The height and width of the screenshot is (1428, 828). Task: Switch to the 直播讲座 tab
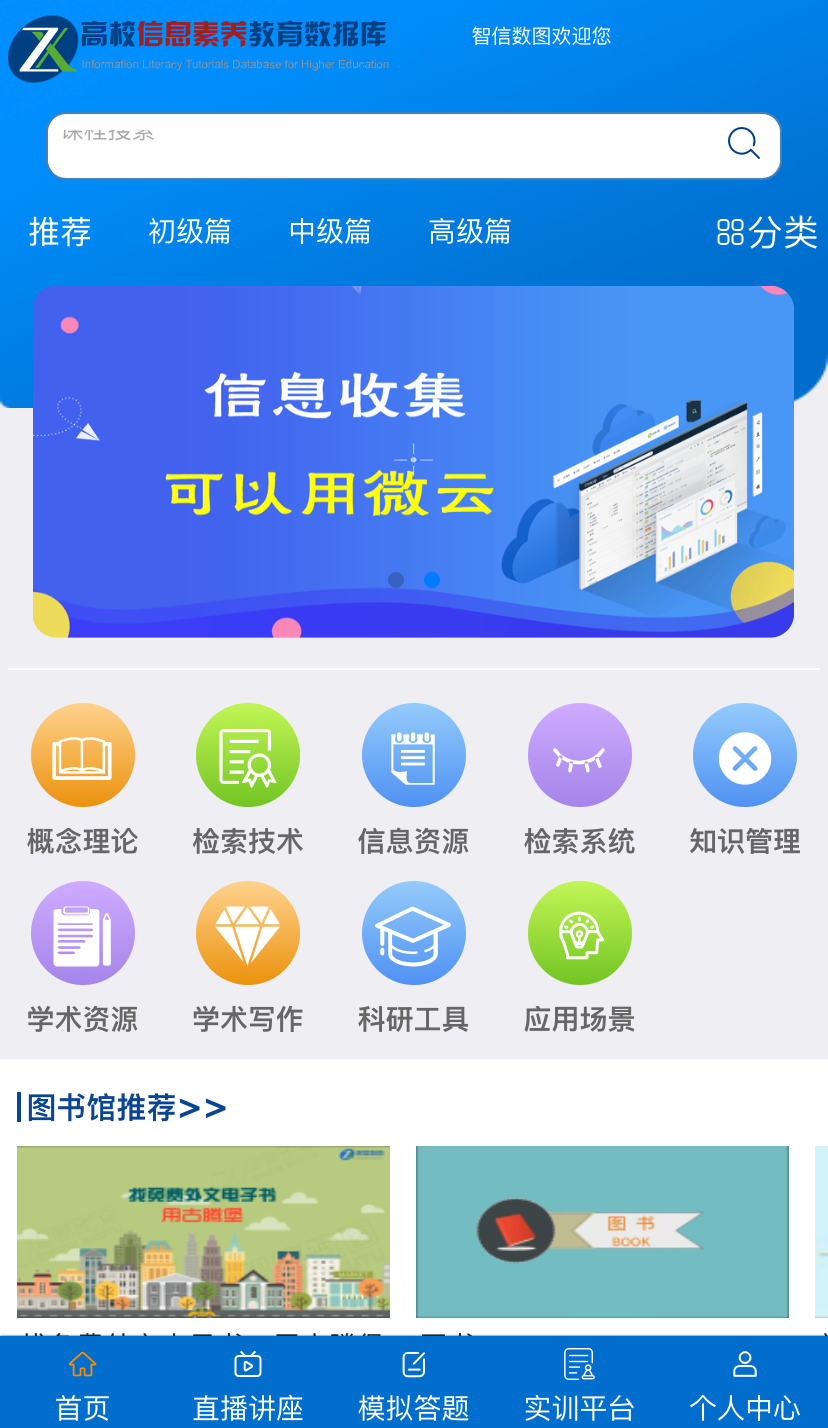[x=248, y=1386]
